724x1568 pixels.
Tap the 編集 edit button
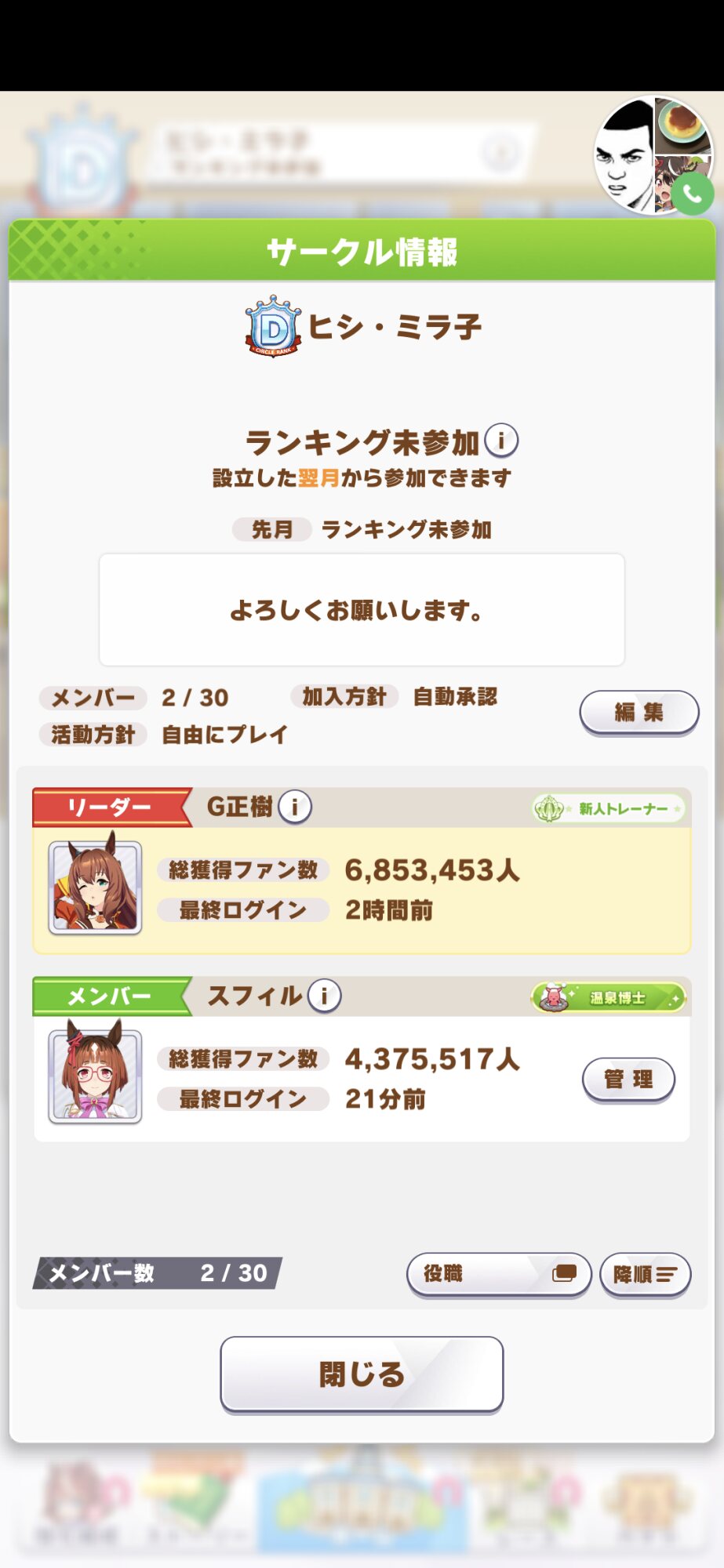point(639,712)
